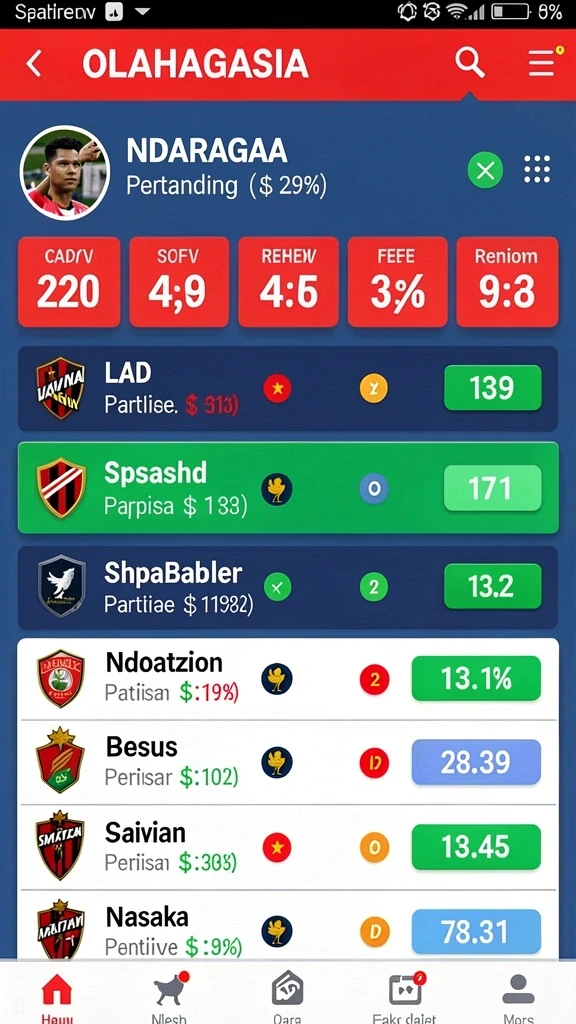576x1024 pixels.
Task: Tap the 28.39 button for Besus
Action: [x=476, y=762]
